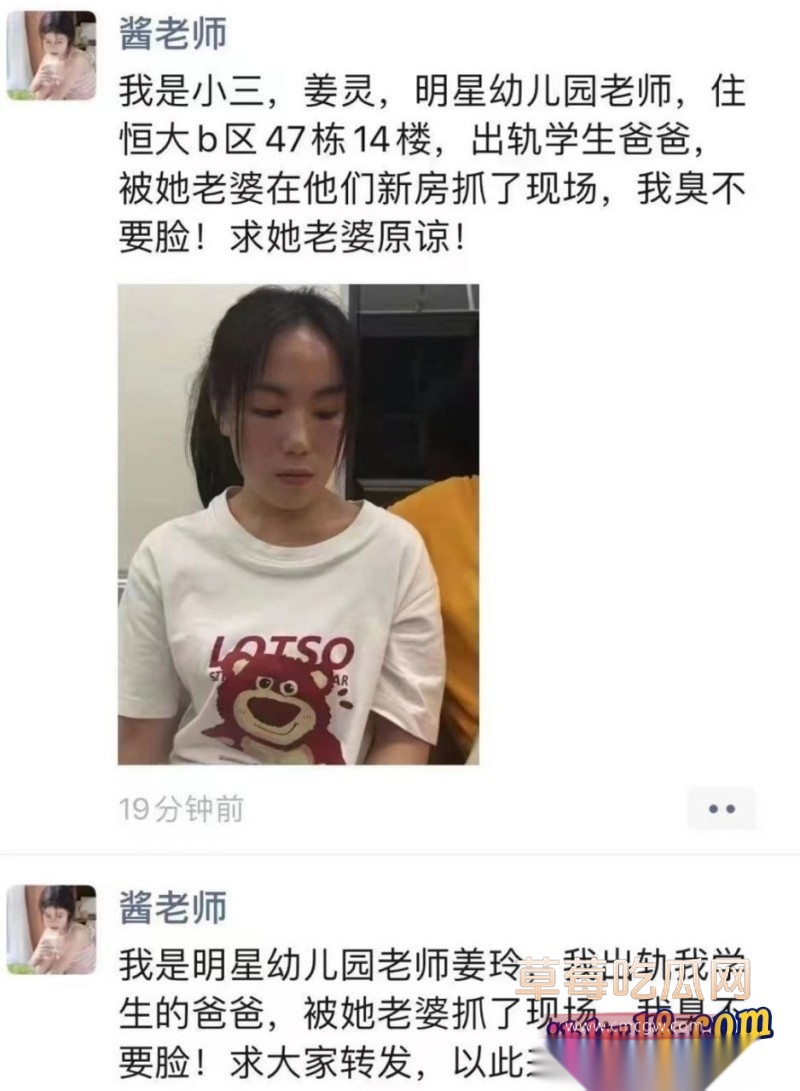Open the second post's profile avatar
The width and height of the screenshot is (800, 1091).
coord(51,929)
